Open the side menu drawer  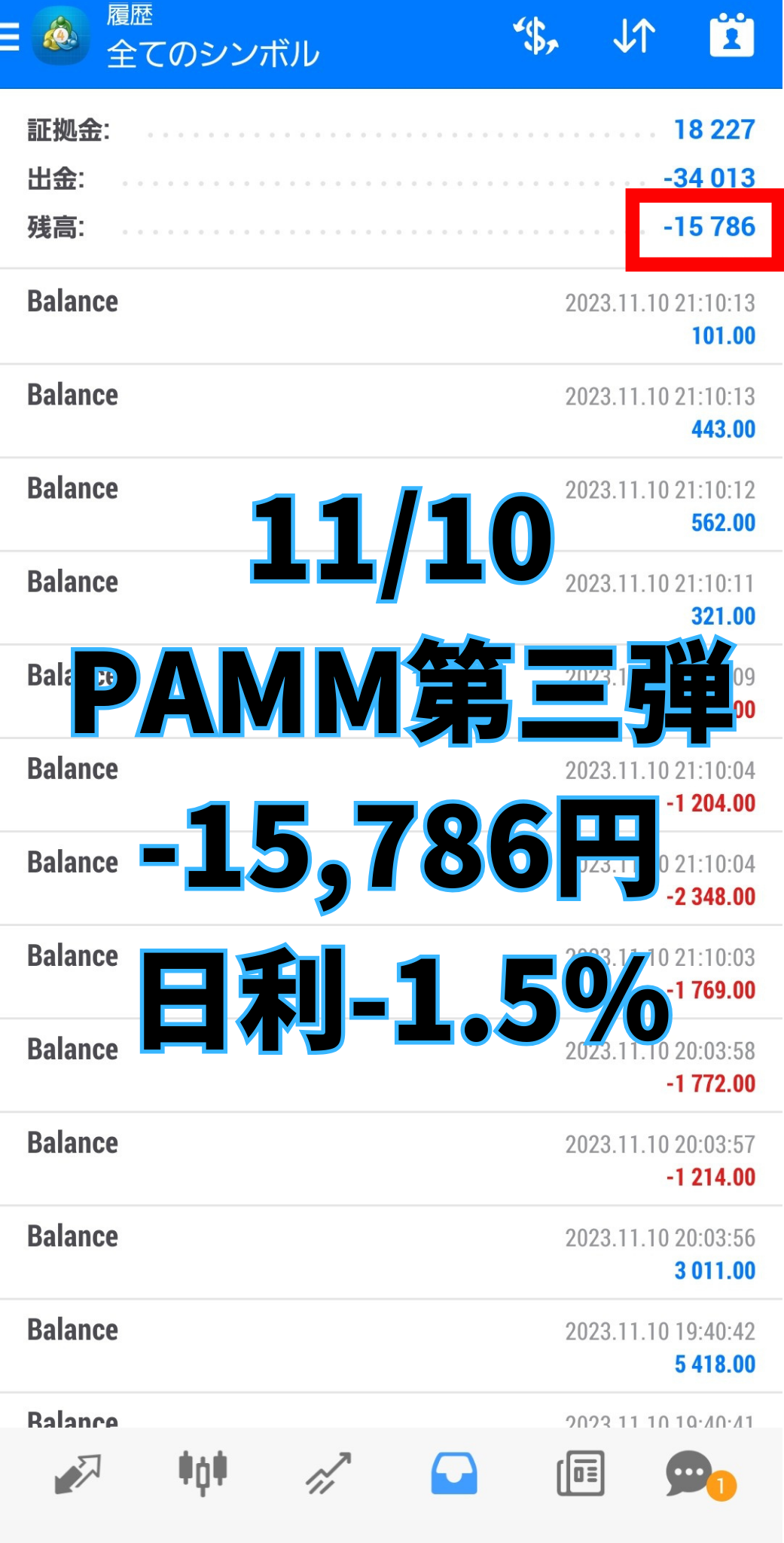pyautogui.click(x=11, y=36)
